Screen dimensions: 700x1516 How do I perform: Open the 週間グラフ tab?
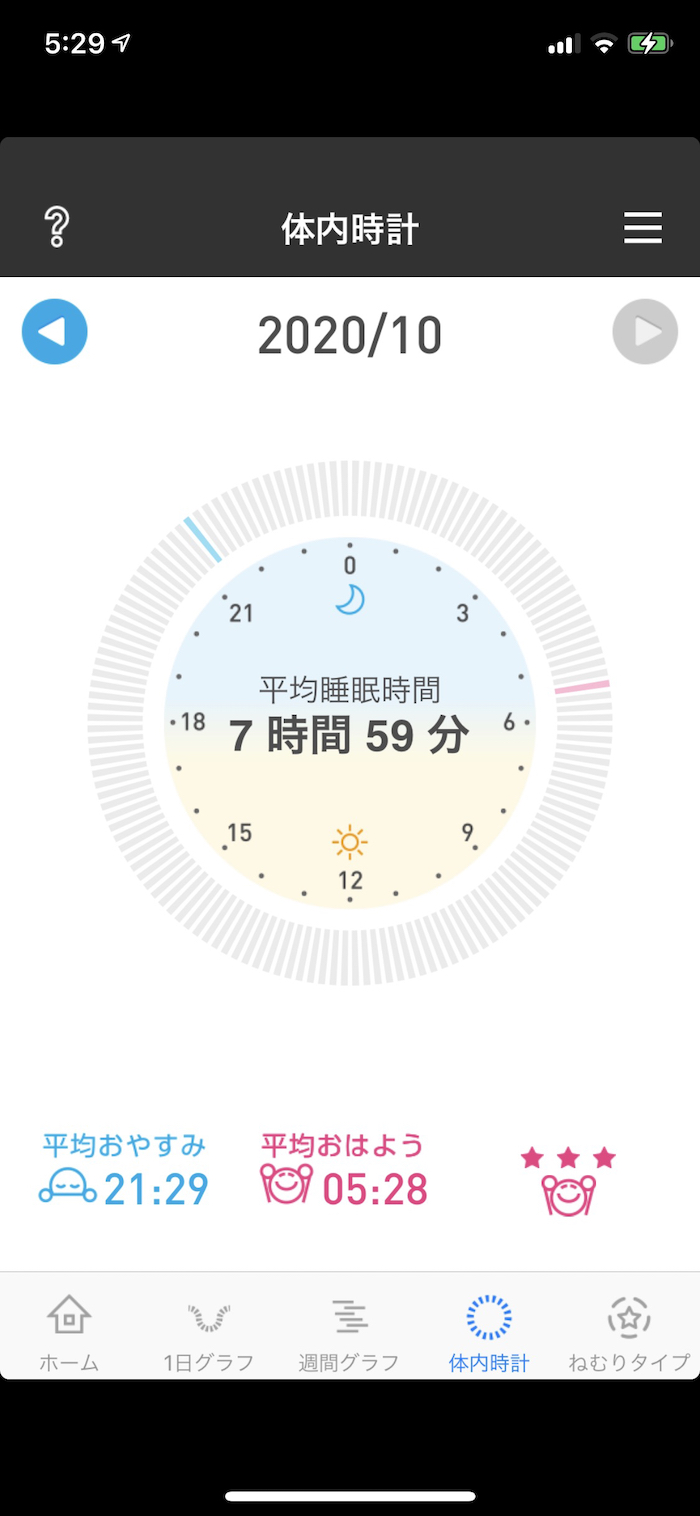coord(349,1332)
